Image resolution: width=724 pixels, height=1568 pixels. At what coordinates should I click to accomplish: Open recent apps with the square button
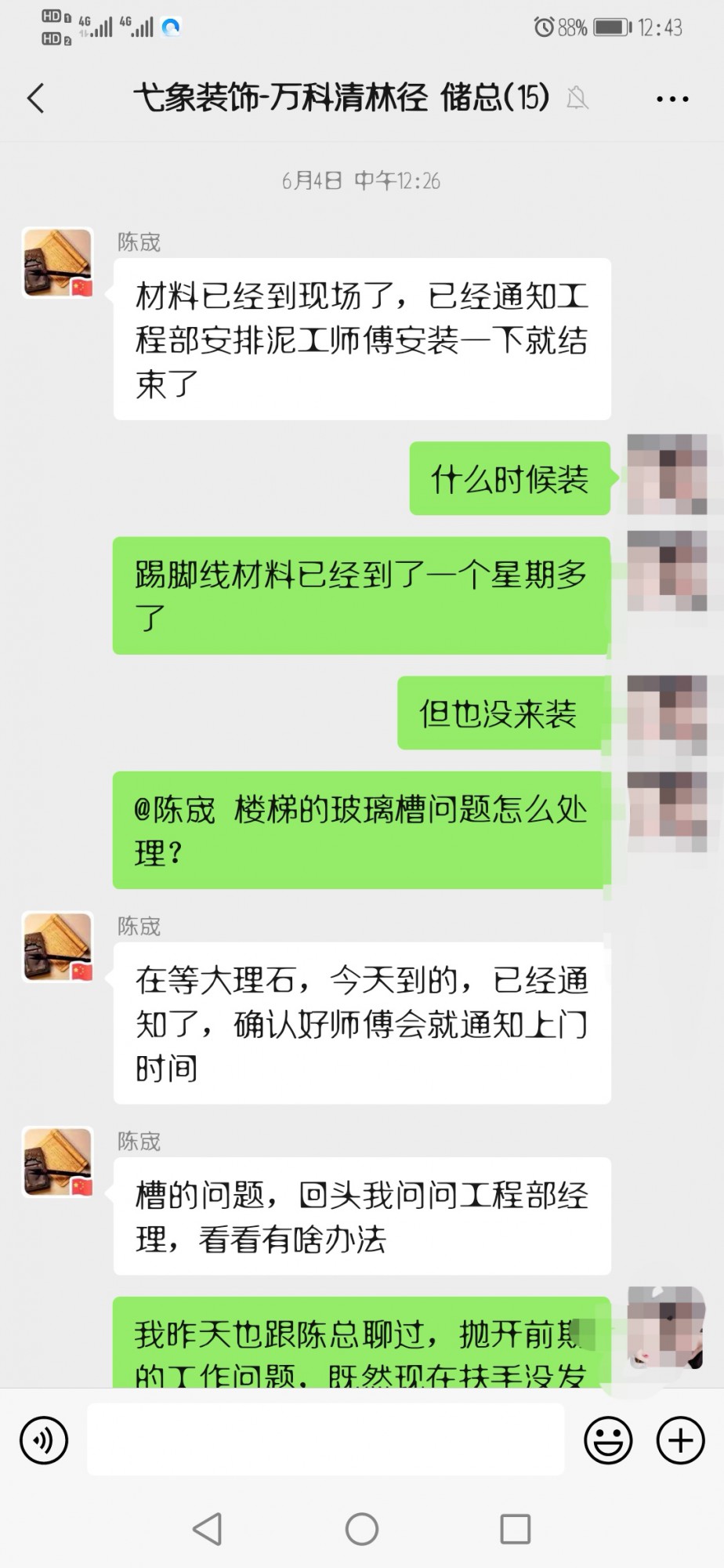tap(515, 1529)
